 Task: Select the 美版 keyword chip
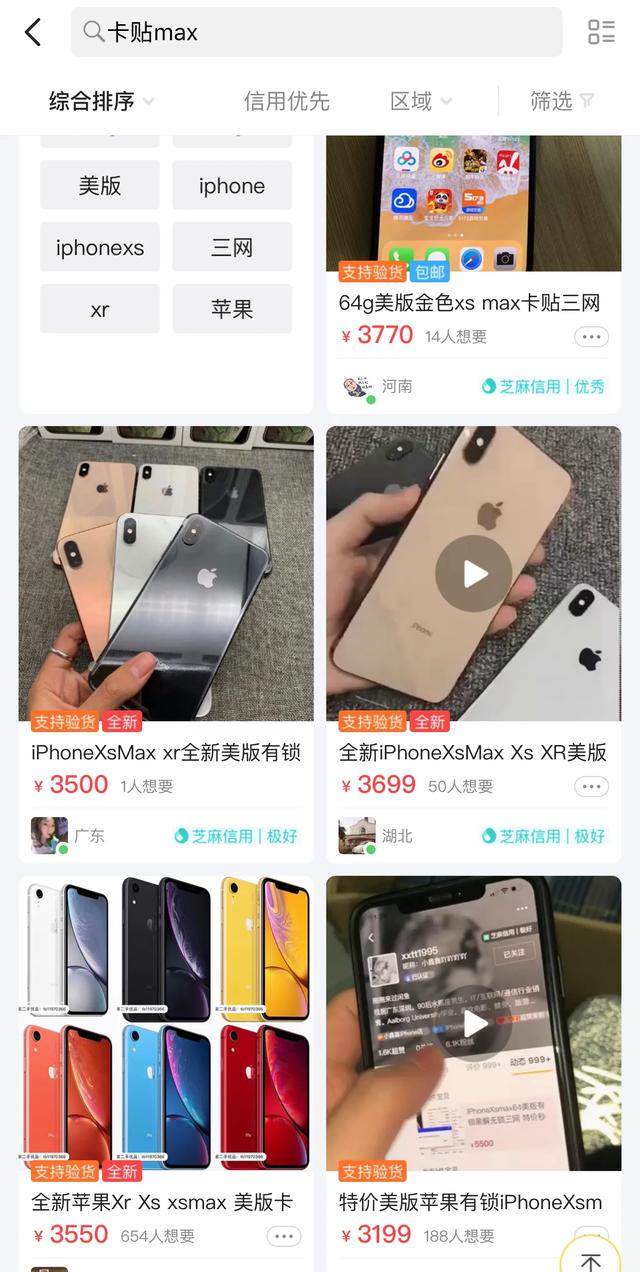point(100,185)
